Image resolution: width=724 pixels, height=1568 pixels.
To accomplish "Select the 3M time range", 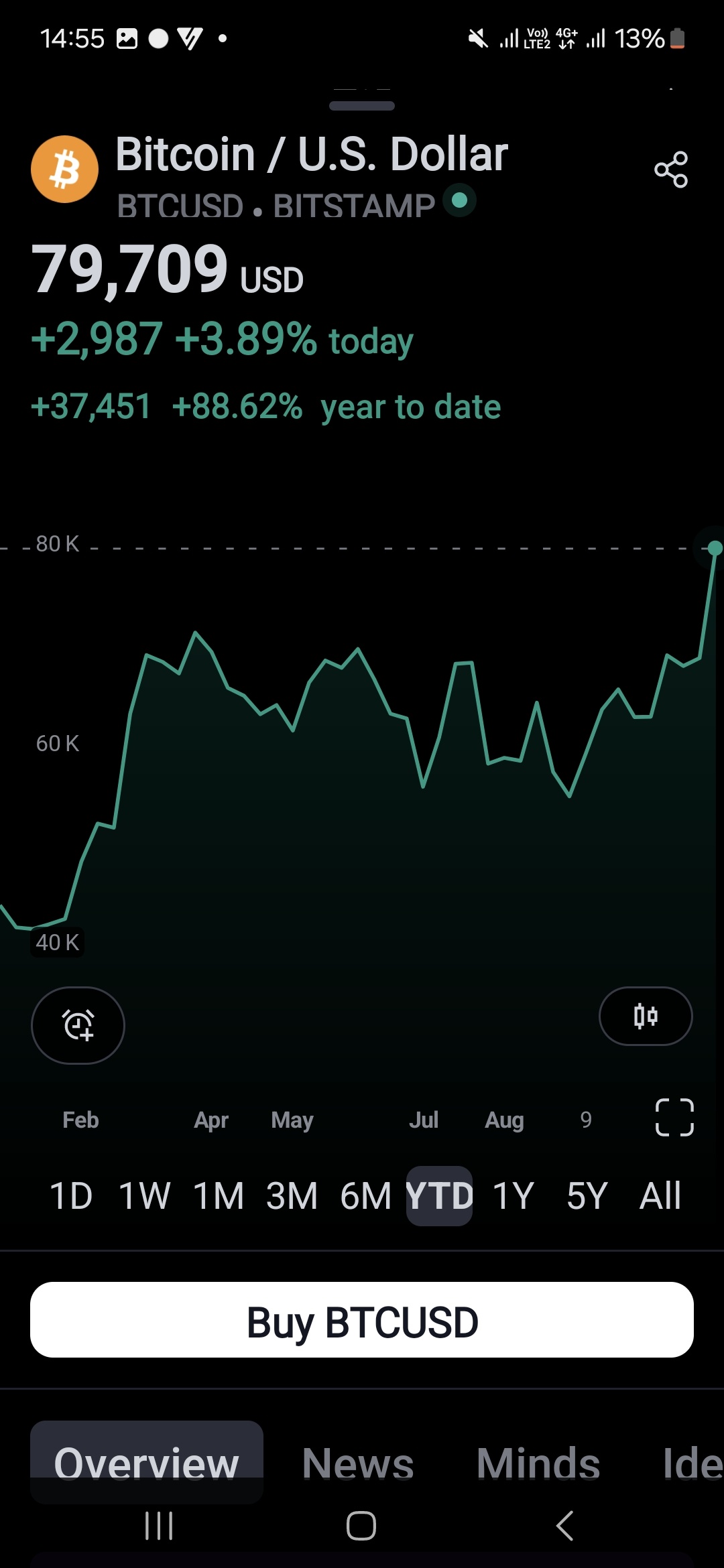I will [x=292, y=1196].
